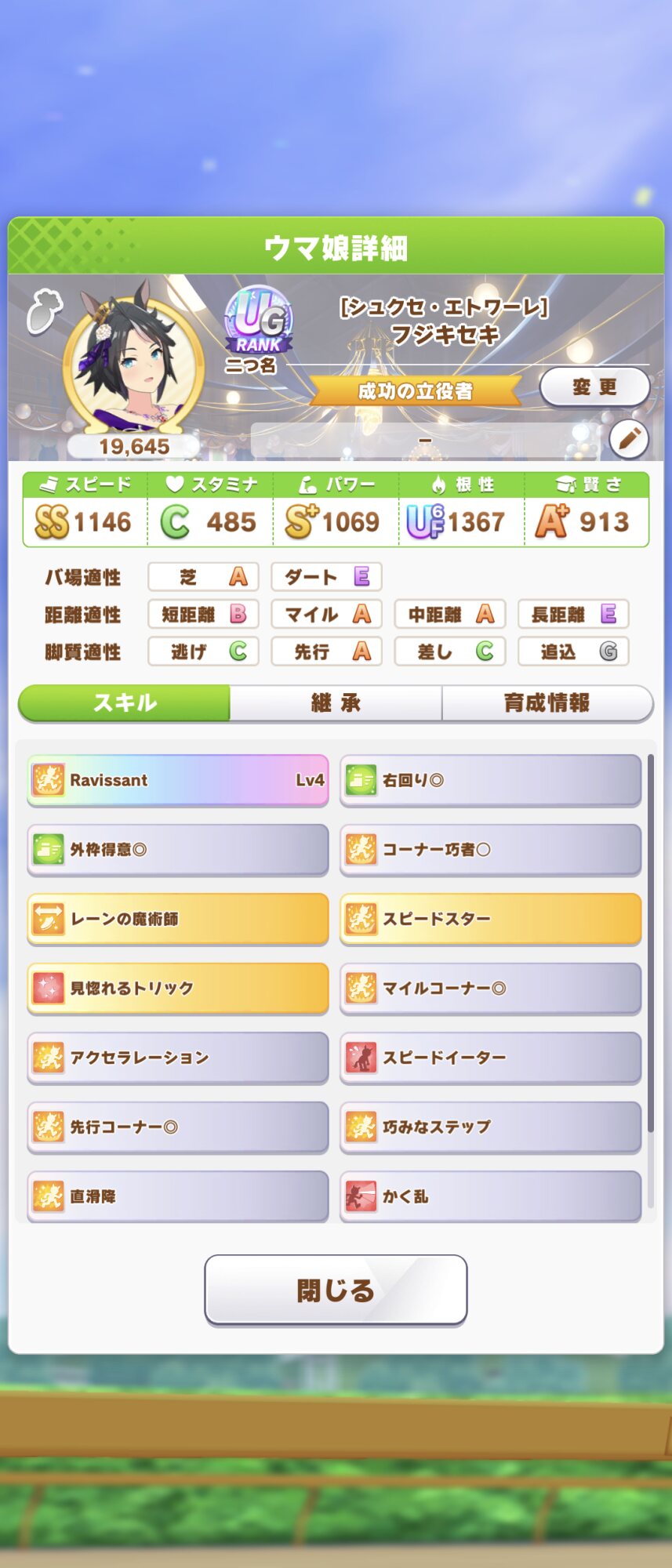672x1568 pixels.
Task: Select the スキル tab
Action: [x=125, y=702]
